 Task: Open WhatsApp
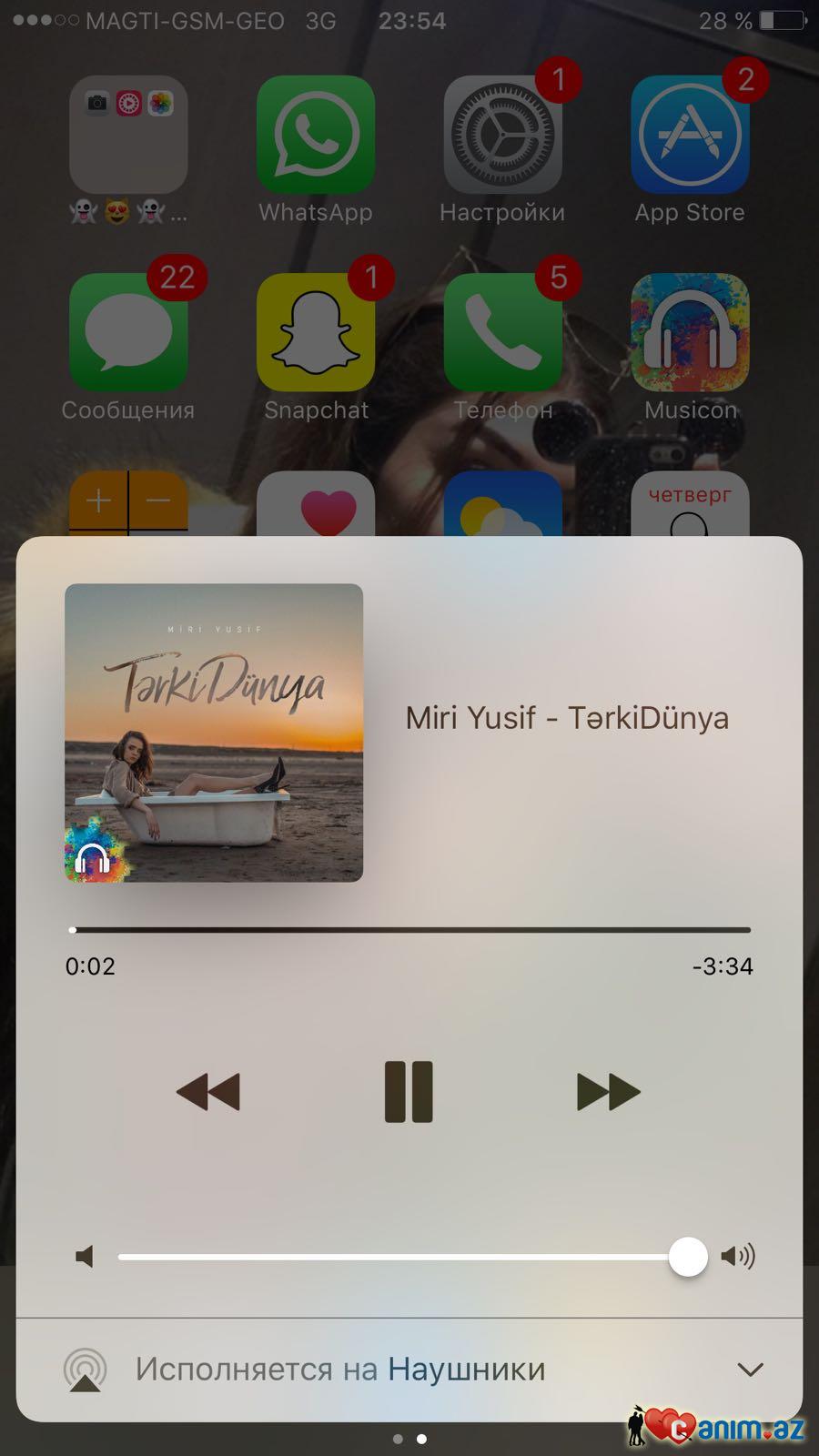315,135
